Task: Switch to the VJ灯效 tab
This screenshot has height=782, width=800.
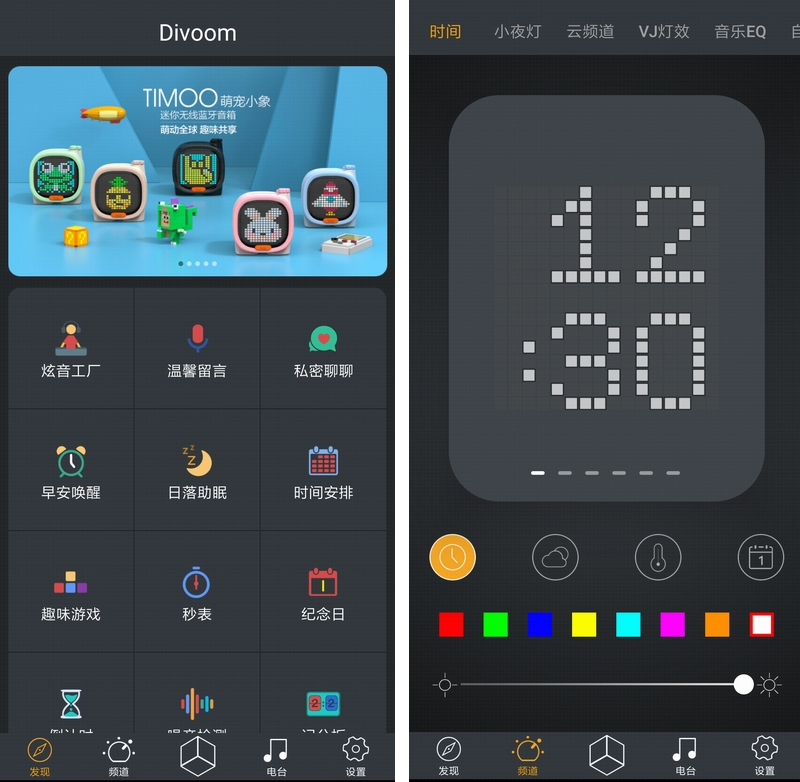Action: pyautogui.click(x=664, y=31)
